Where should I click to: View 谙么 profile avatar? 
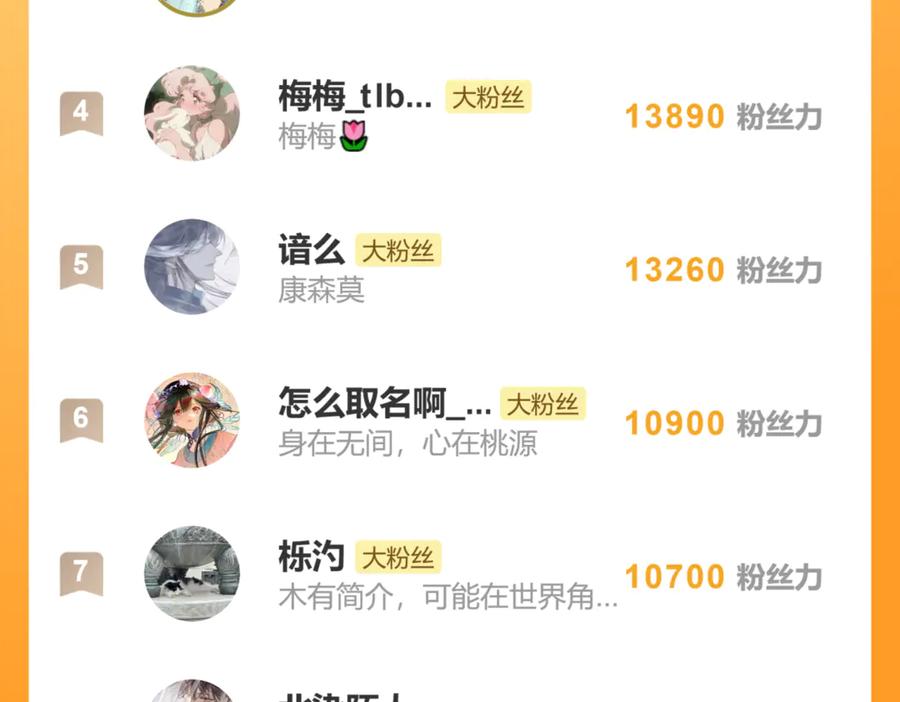(192, 266)
